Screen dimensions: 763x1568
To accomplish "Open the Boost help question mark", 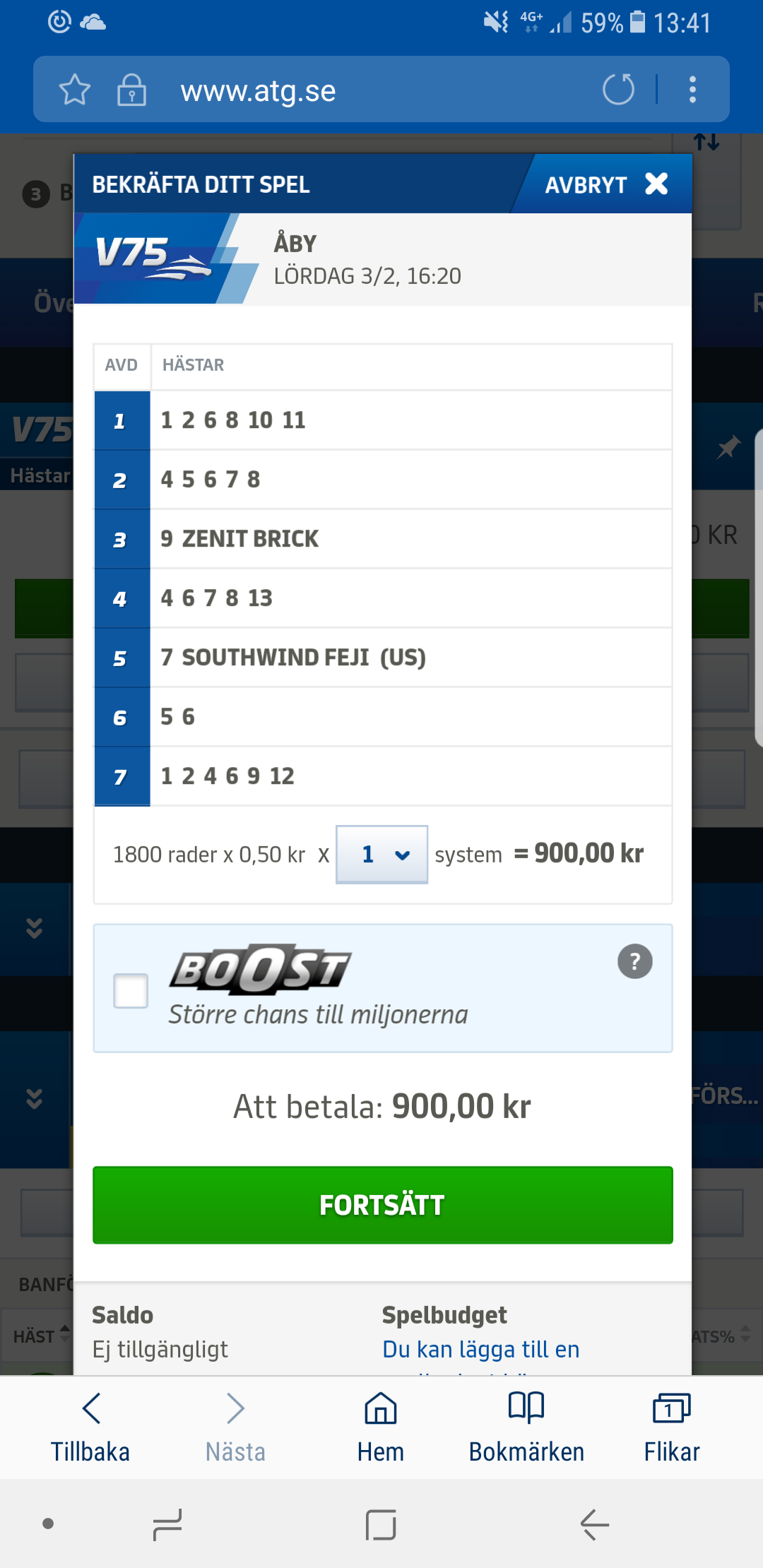I will point(634,961).
